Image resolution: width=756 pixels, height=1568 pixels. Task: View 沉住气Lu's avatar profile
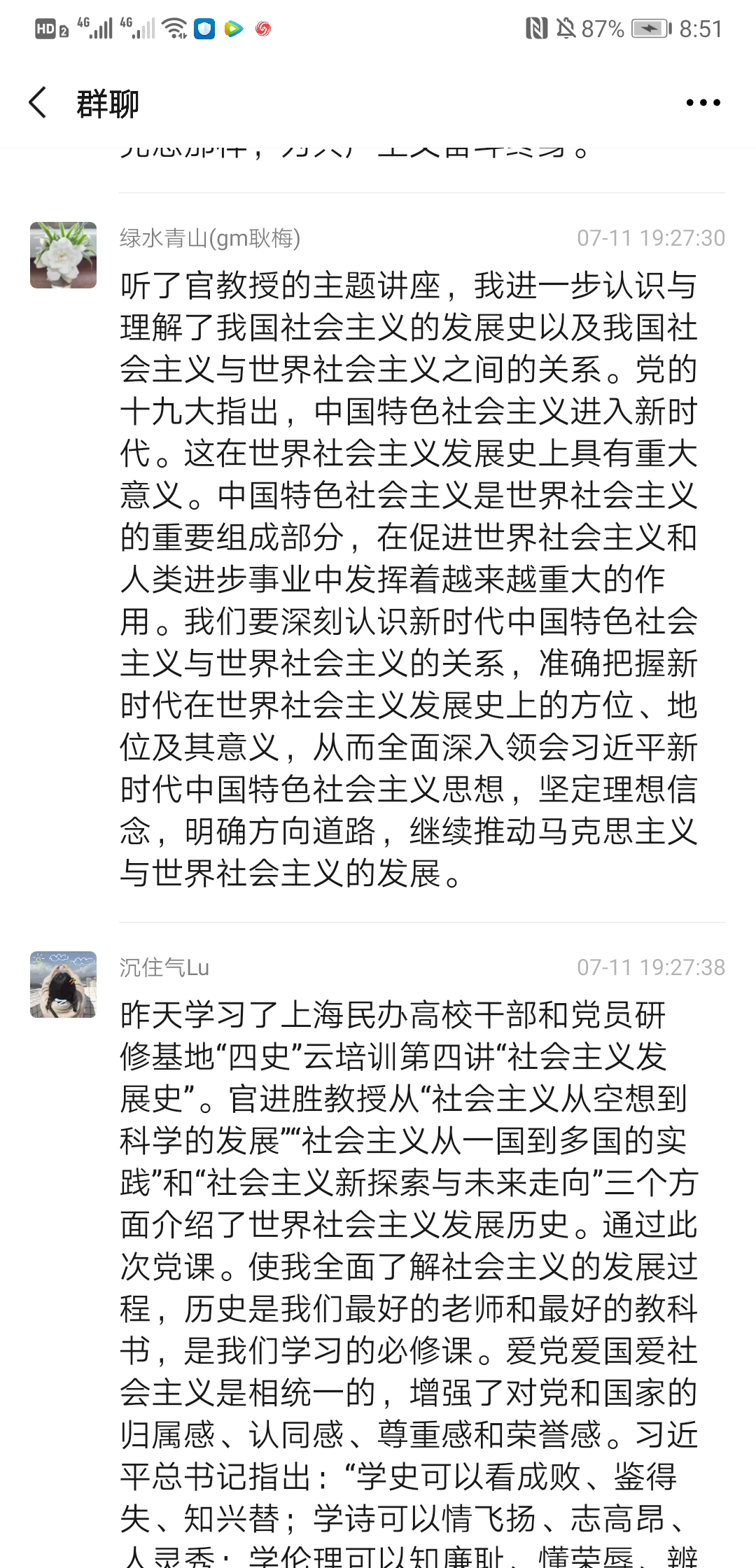tap(63, 984)
